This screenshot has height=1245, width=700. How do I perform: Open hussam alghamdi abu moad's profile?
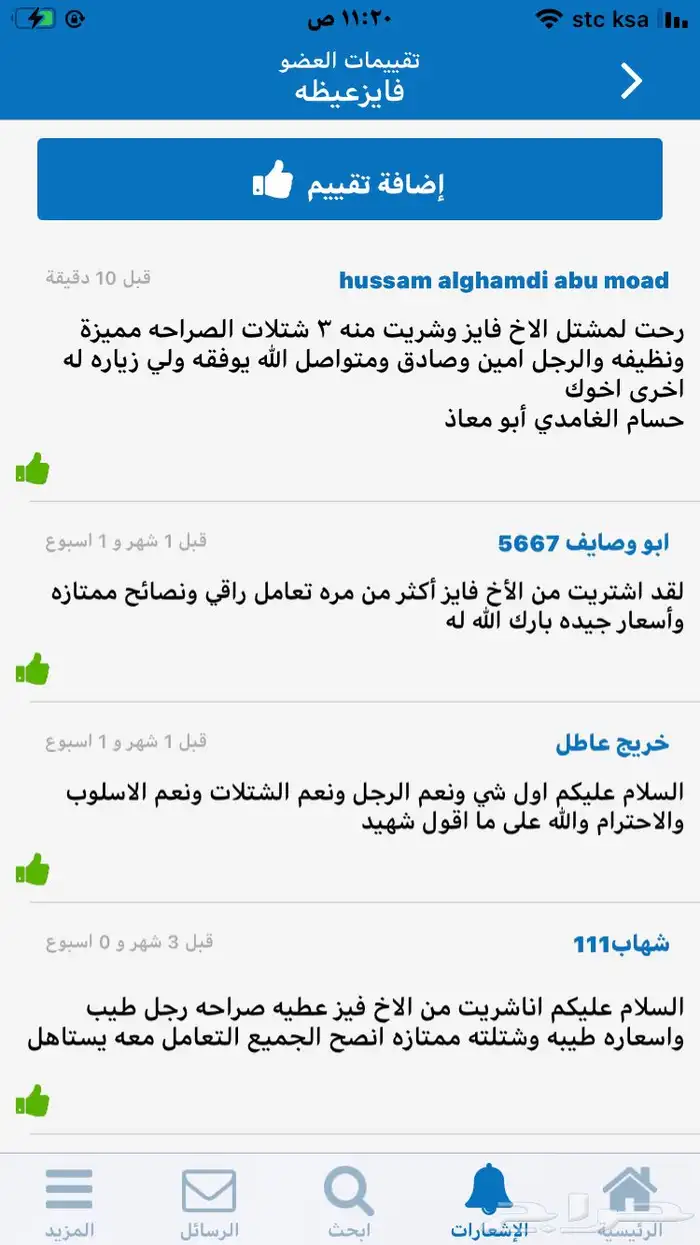(x=503, y=280)
